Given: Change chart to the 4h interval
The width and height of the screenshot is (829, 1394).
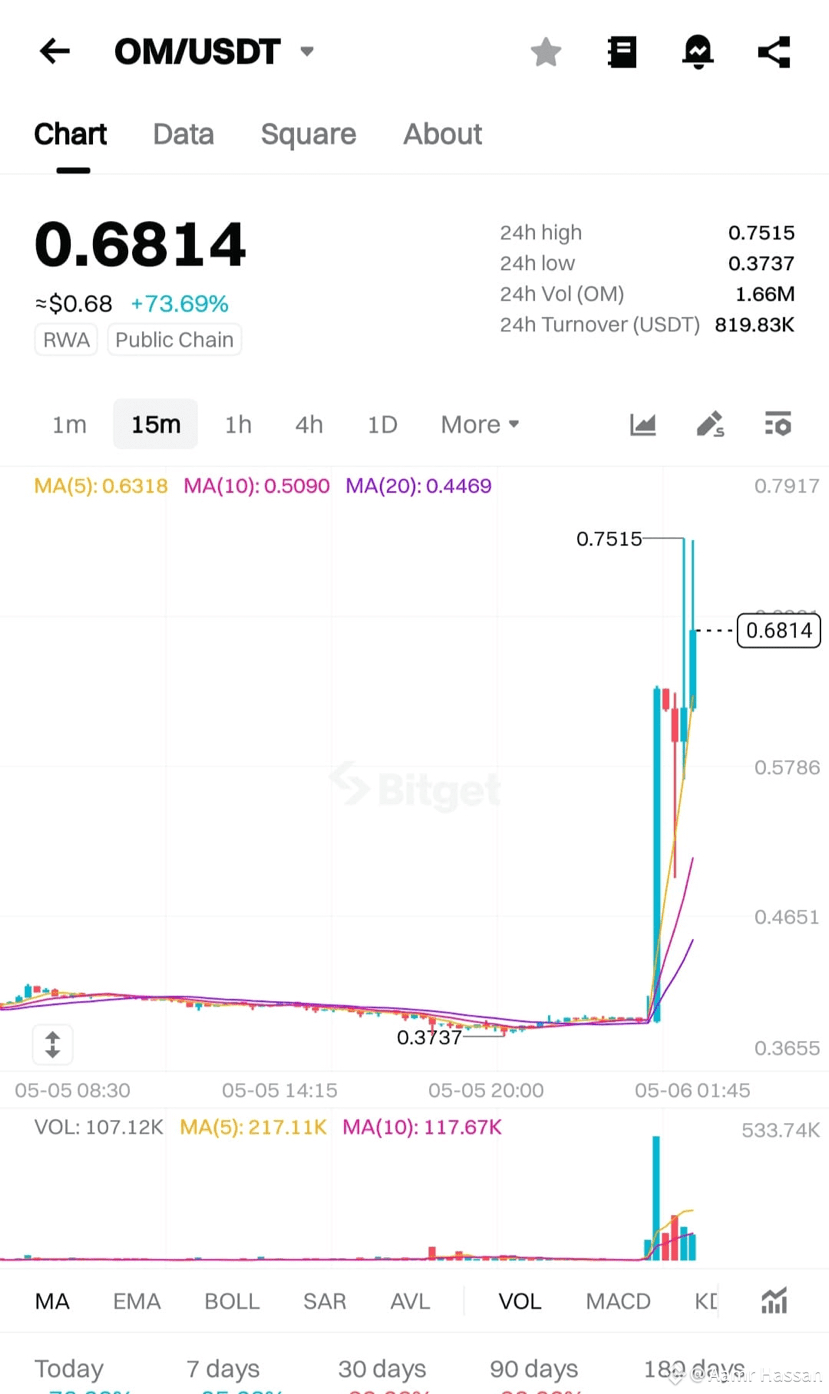Looking at the screenshot, I should [x=309, y=424].
